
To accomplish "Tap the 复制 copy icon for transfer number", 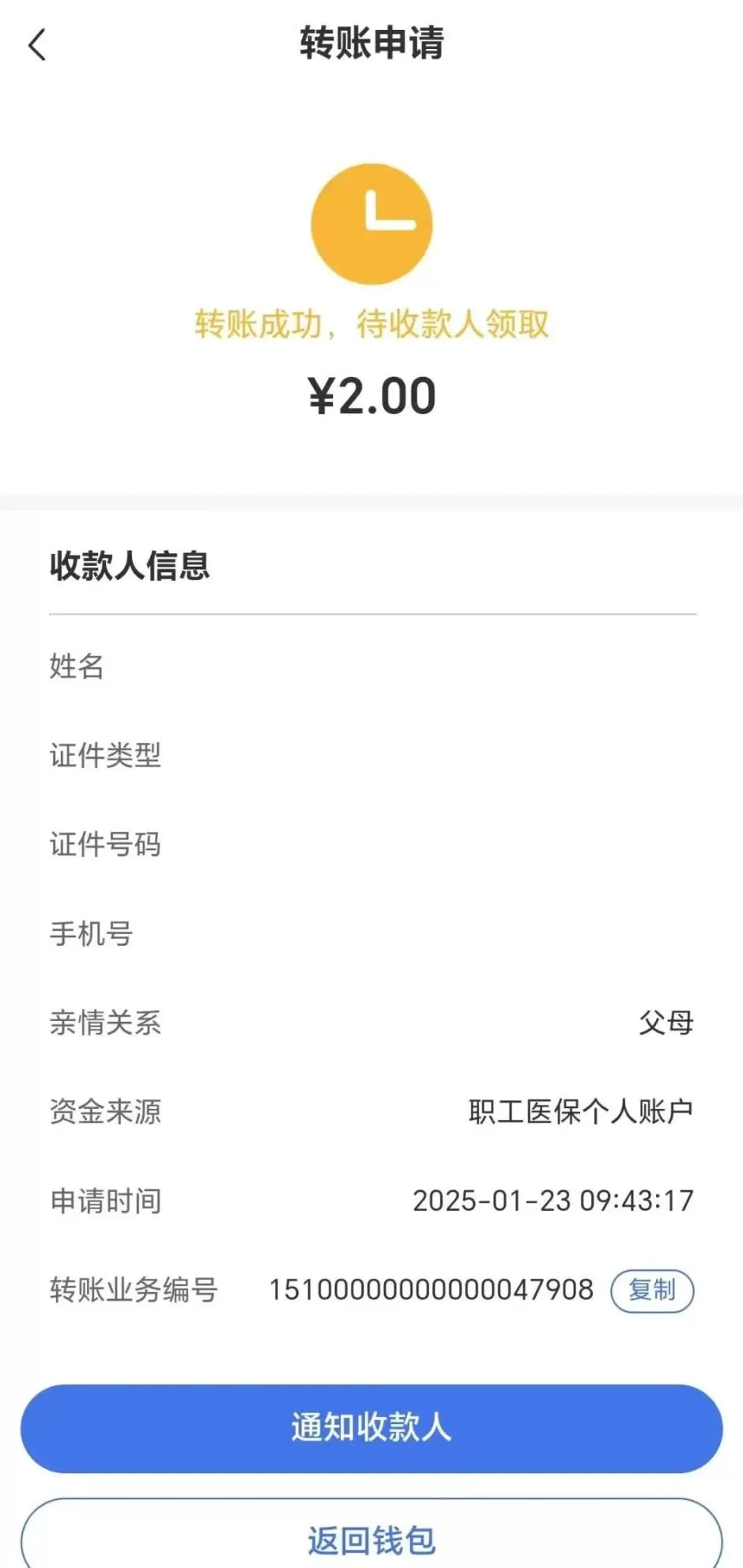I will [651, 1291].
